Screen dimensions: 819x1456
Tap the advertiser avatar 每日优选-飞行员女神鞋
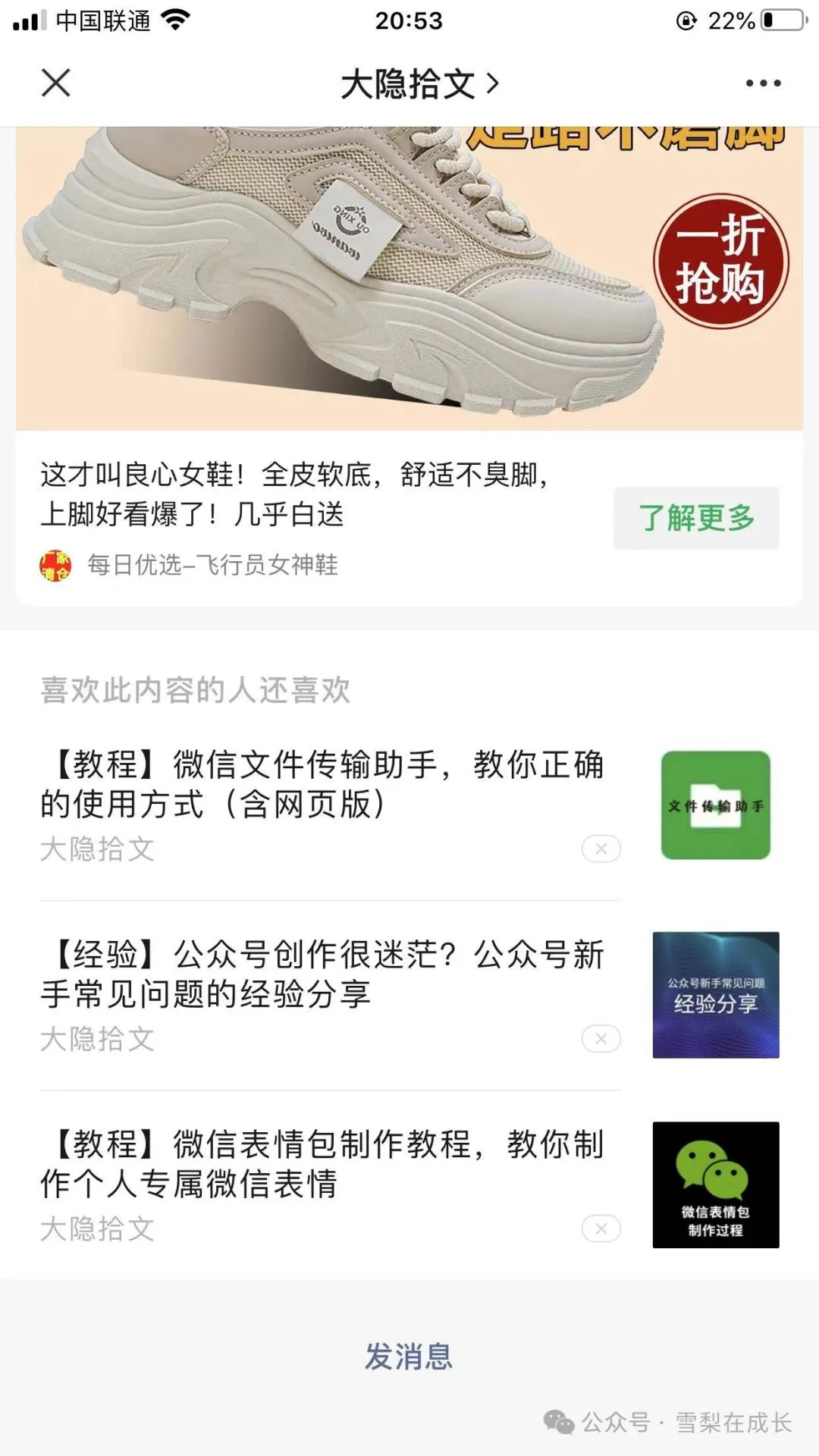(x=57, y=566)
